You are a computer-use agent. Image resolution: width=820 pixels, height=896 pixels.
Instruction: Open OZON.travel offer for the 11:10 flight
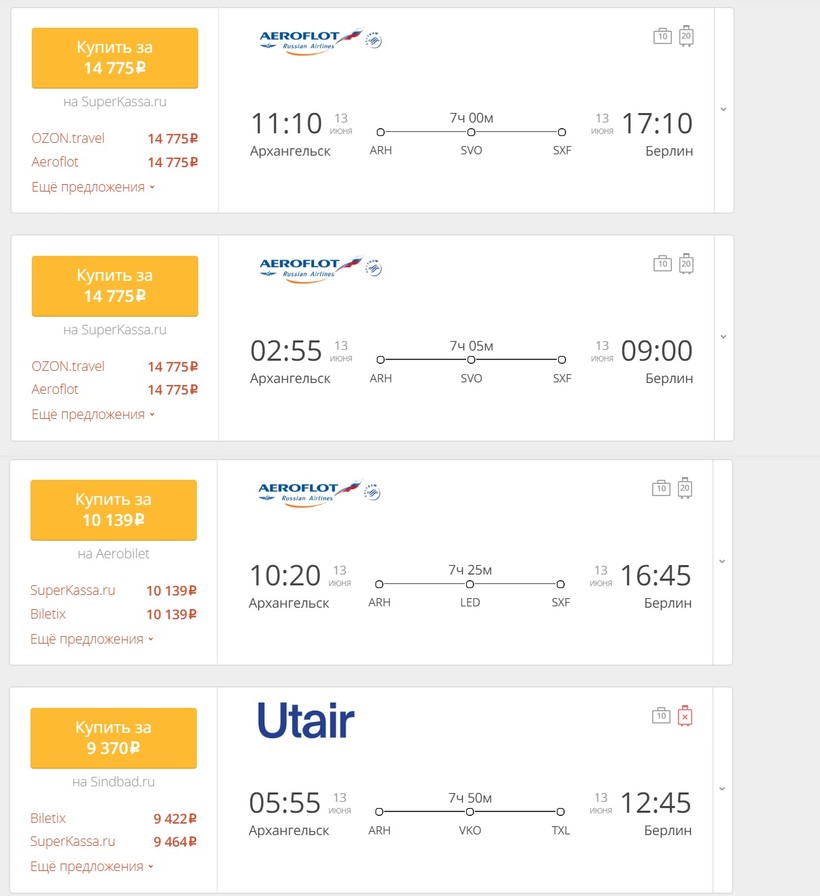click(68, 138)
